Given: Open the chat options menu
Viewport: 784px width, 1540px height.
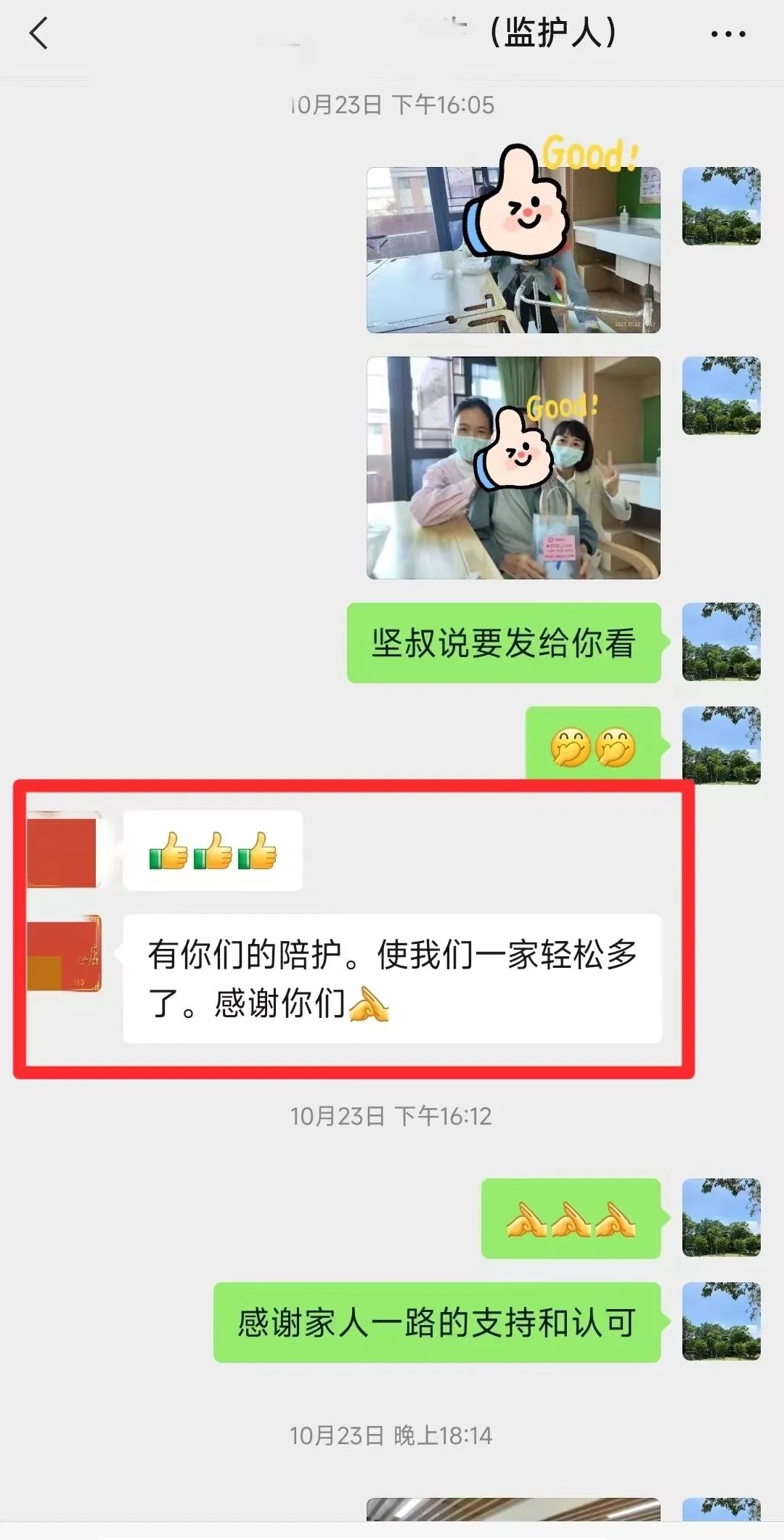Looking at the screenshot, I should (x=727, y=34).
